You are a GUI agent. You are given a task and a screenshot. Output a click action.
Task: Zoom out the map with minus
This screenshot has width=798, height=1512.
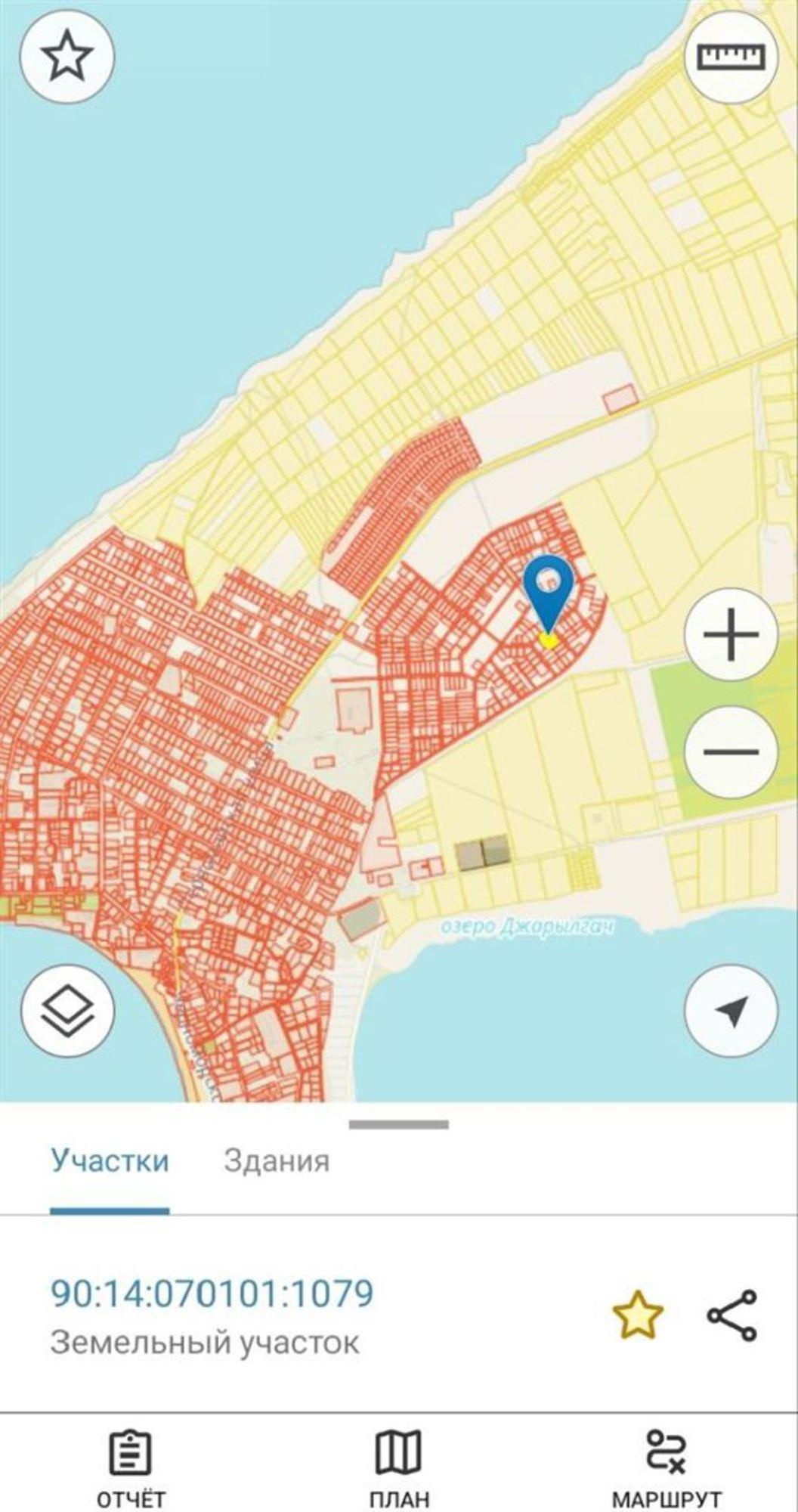pyautogui.click(x=731, y=751)
